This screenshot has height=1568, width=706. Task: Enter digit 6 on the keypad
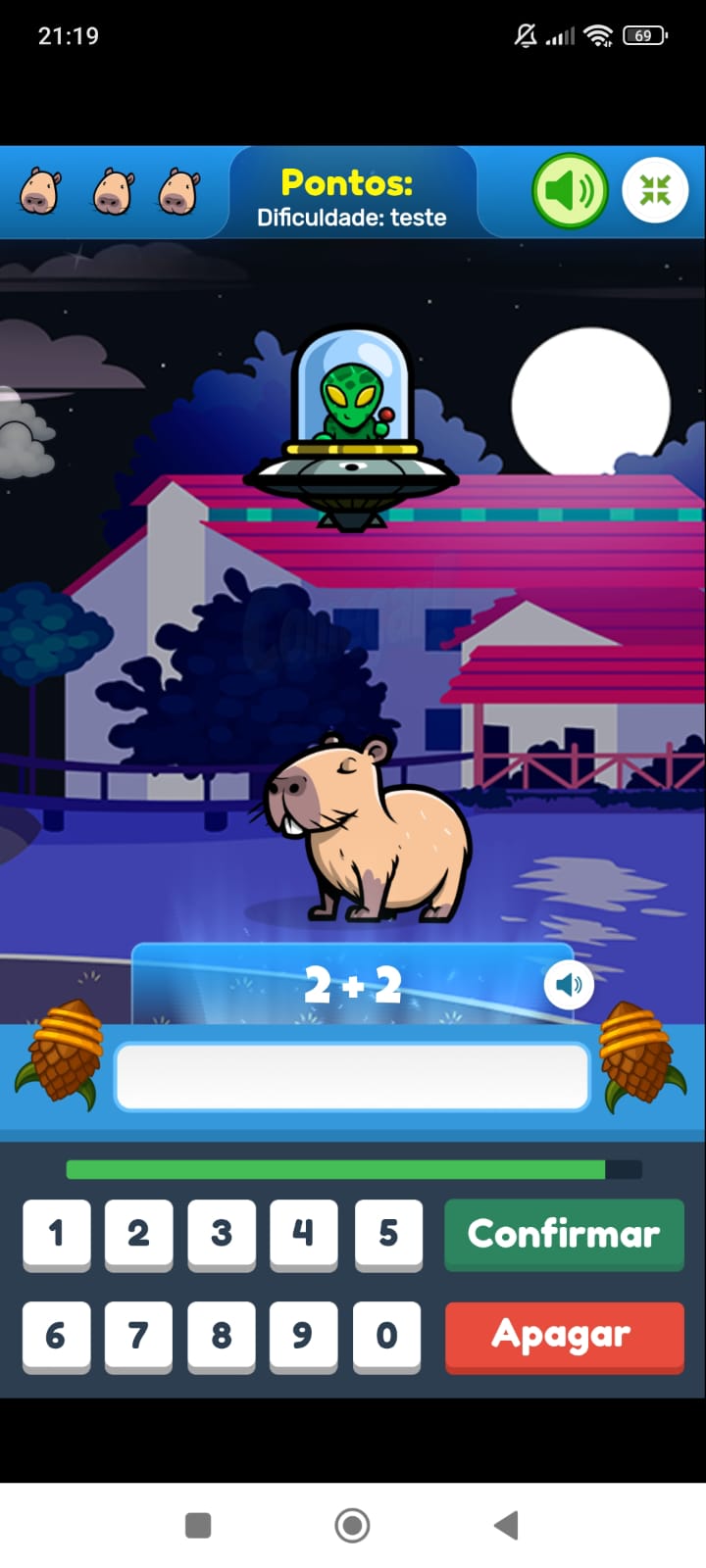(57, 1335)
